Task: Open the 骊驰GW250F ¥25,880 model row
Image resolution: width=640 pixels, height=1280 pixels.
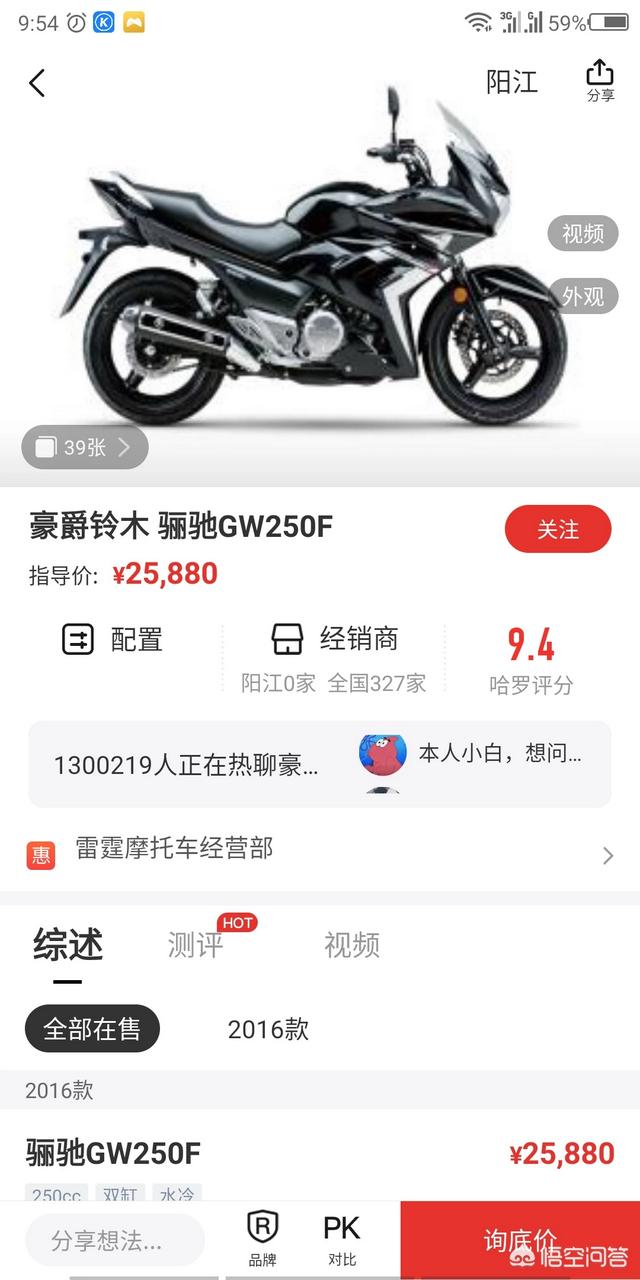Action: point(320,1154)
